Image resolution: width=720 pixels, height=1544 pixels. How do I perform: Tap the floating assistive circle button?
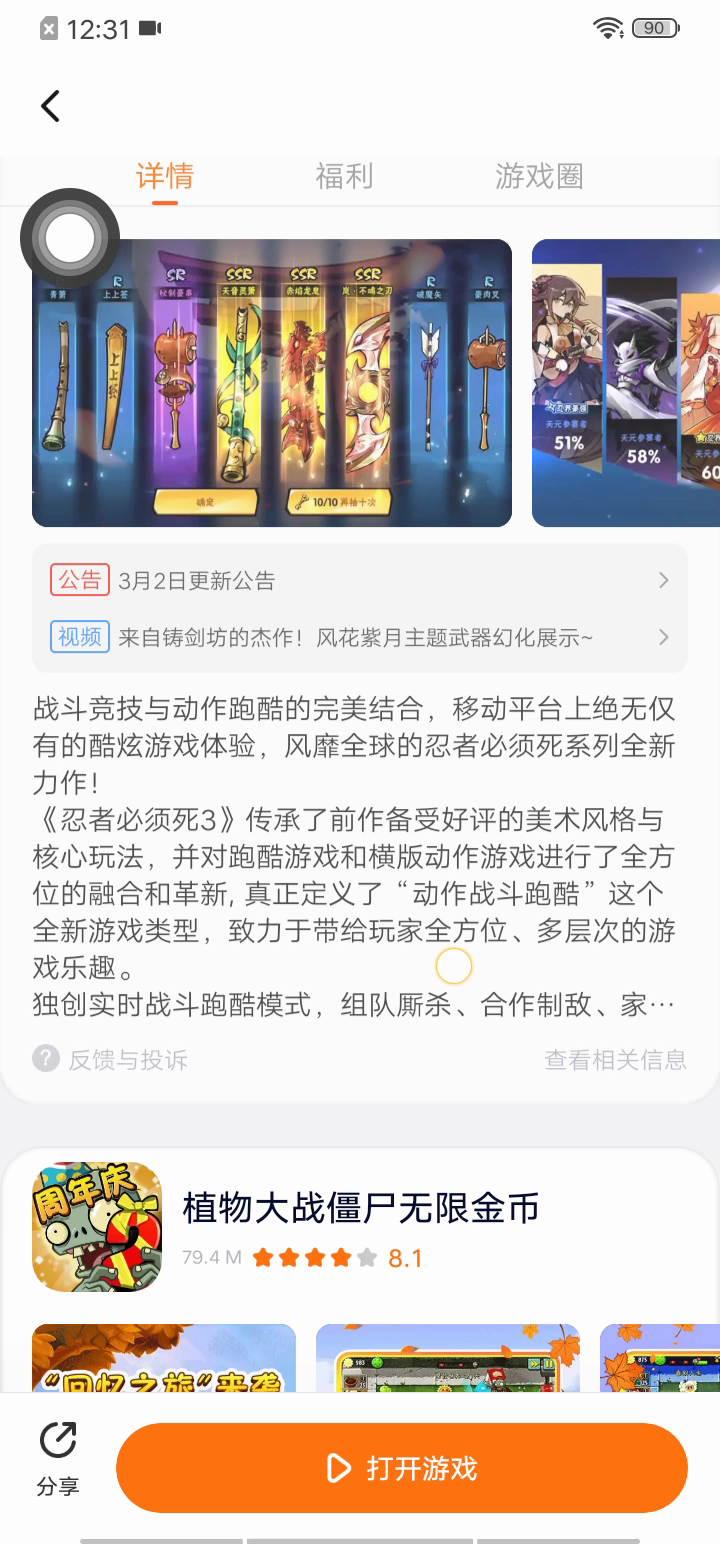click(70, 239)
